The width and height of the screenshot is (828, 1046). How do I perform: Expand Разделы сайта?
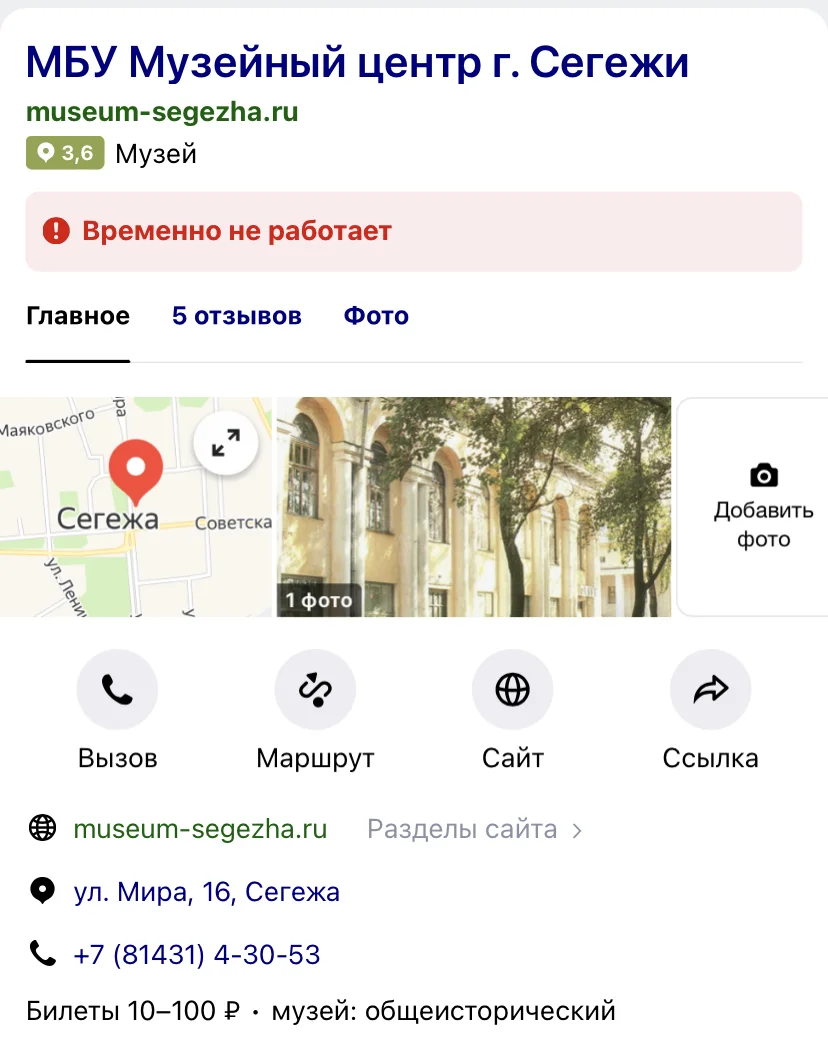click(474, 829)
